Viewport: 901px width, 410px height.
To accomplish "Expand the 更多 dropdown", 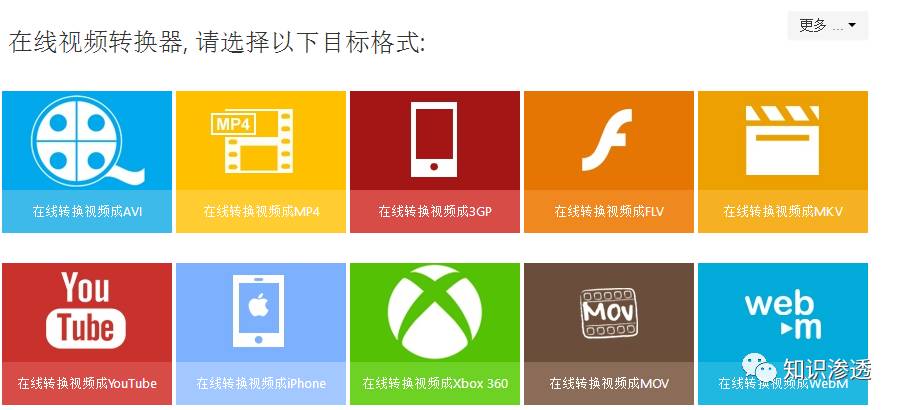I will (828, 26).
